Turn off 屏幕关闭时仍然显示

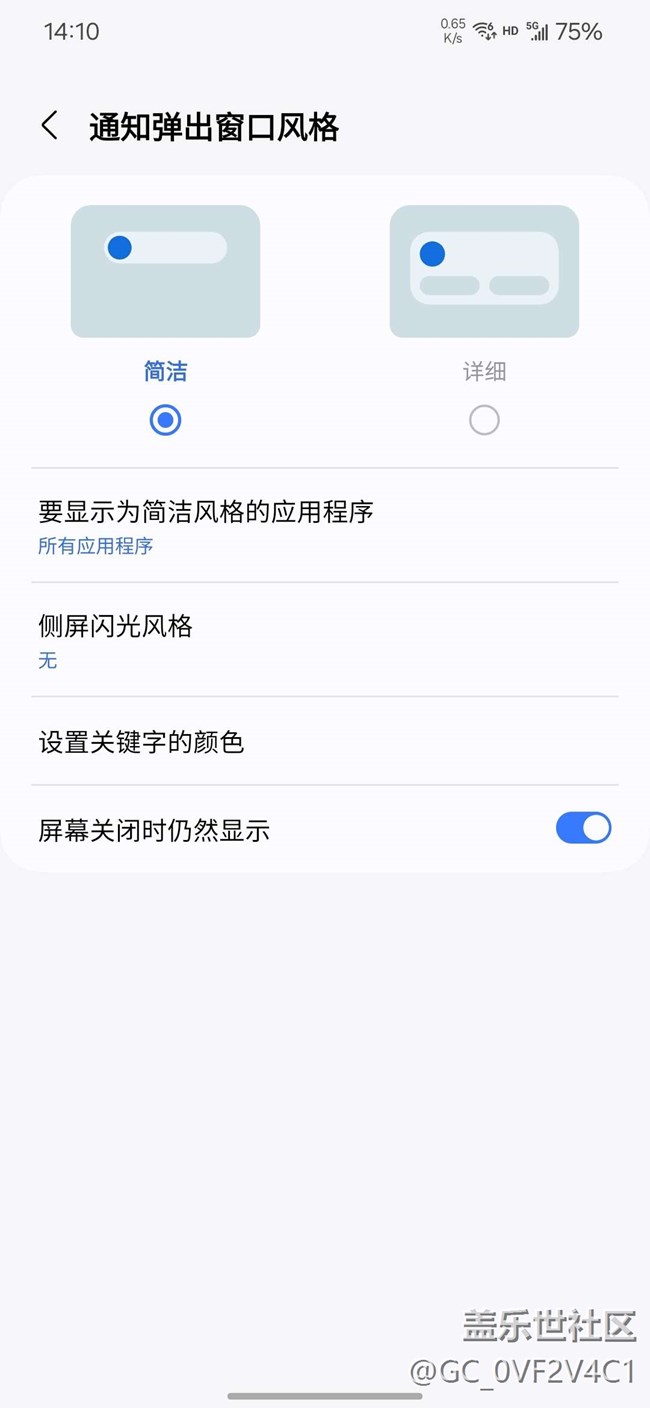tap(583, 828)
